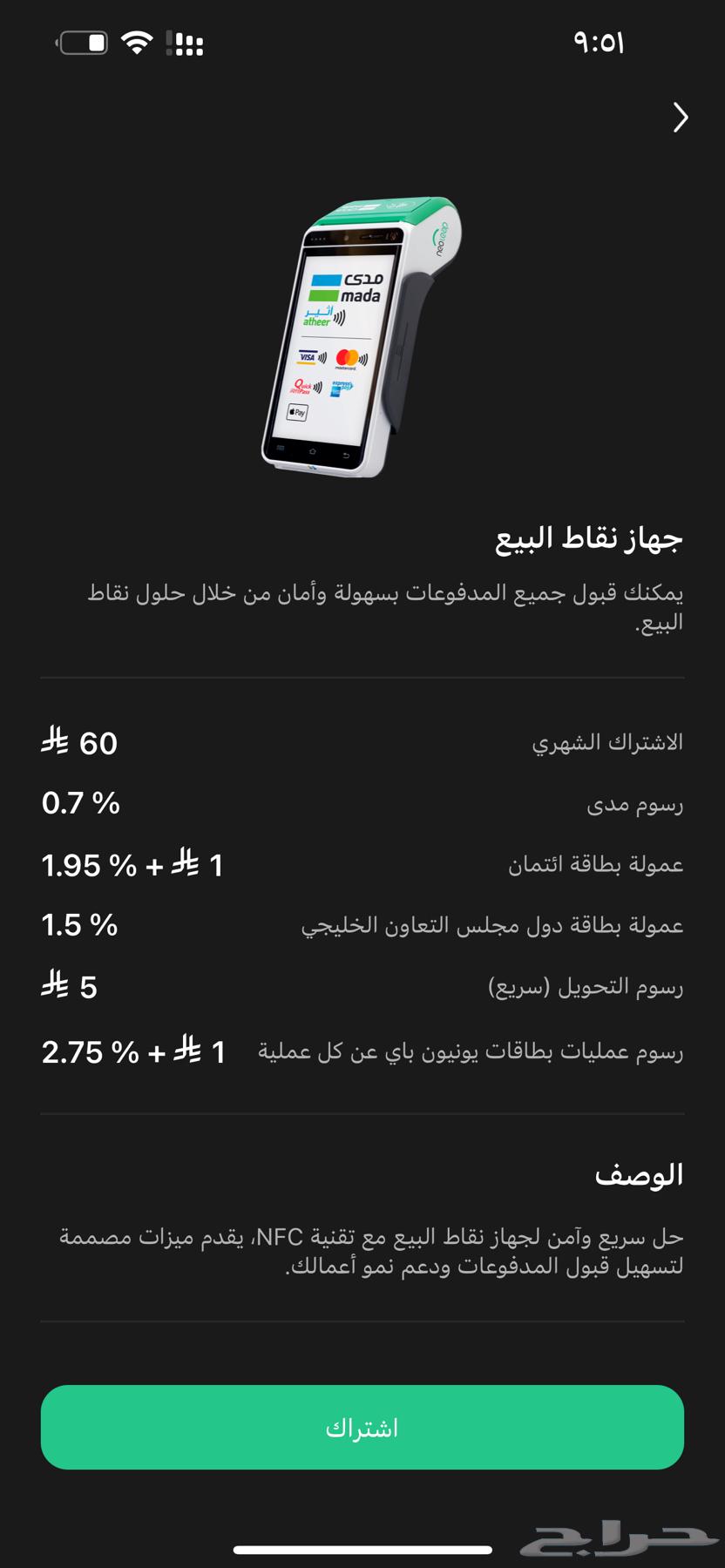Viewport: 725px width, 1568px height.
Task: Tap the green اشتراك subscribe button
Action: (362, 1428)
